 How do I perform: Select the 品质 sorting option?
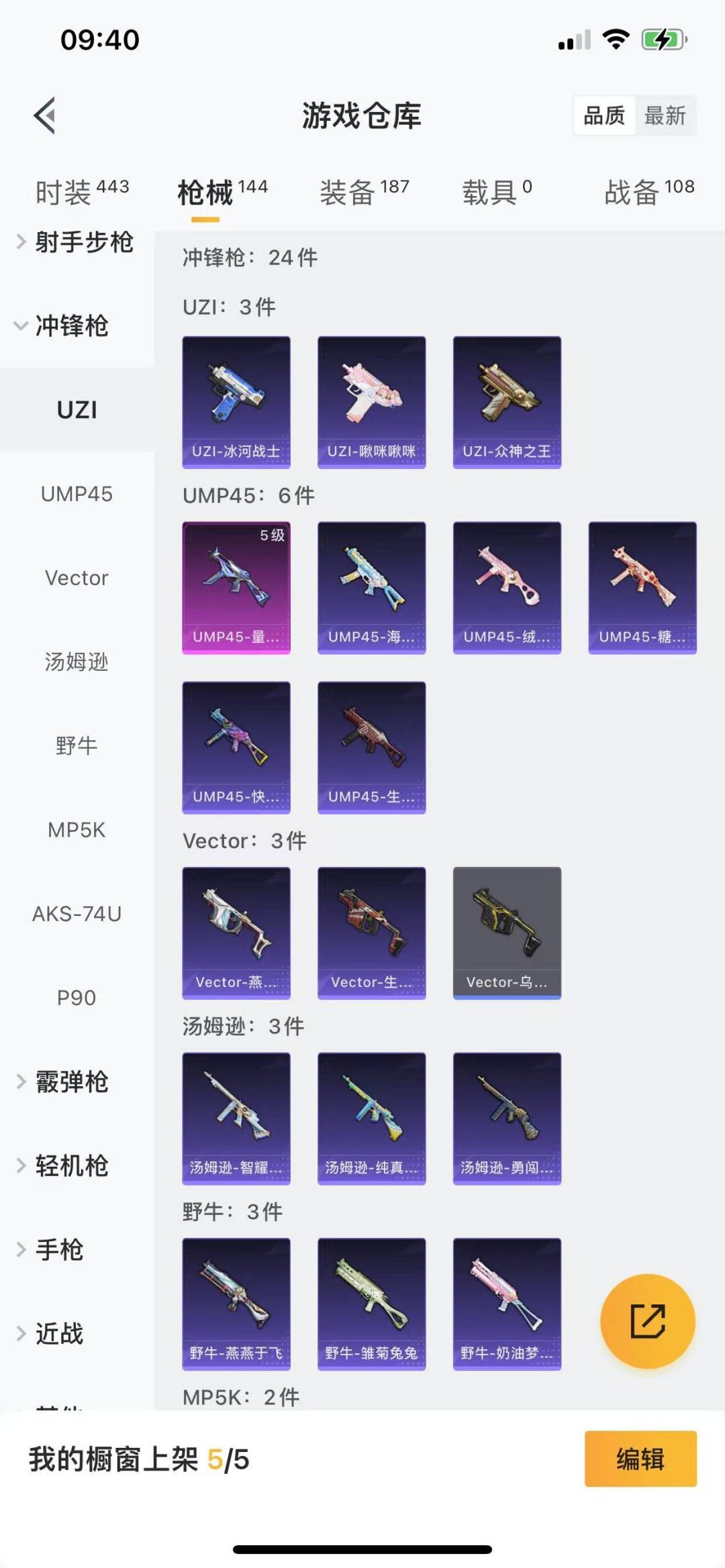pos(604,116)
